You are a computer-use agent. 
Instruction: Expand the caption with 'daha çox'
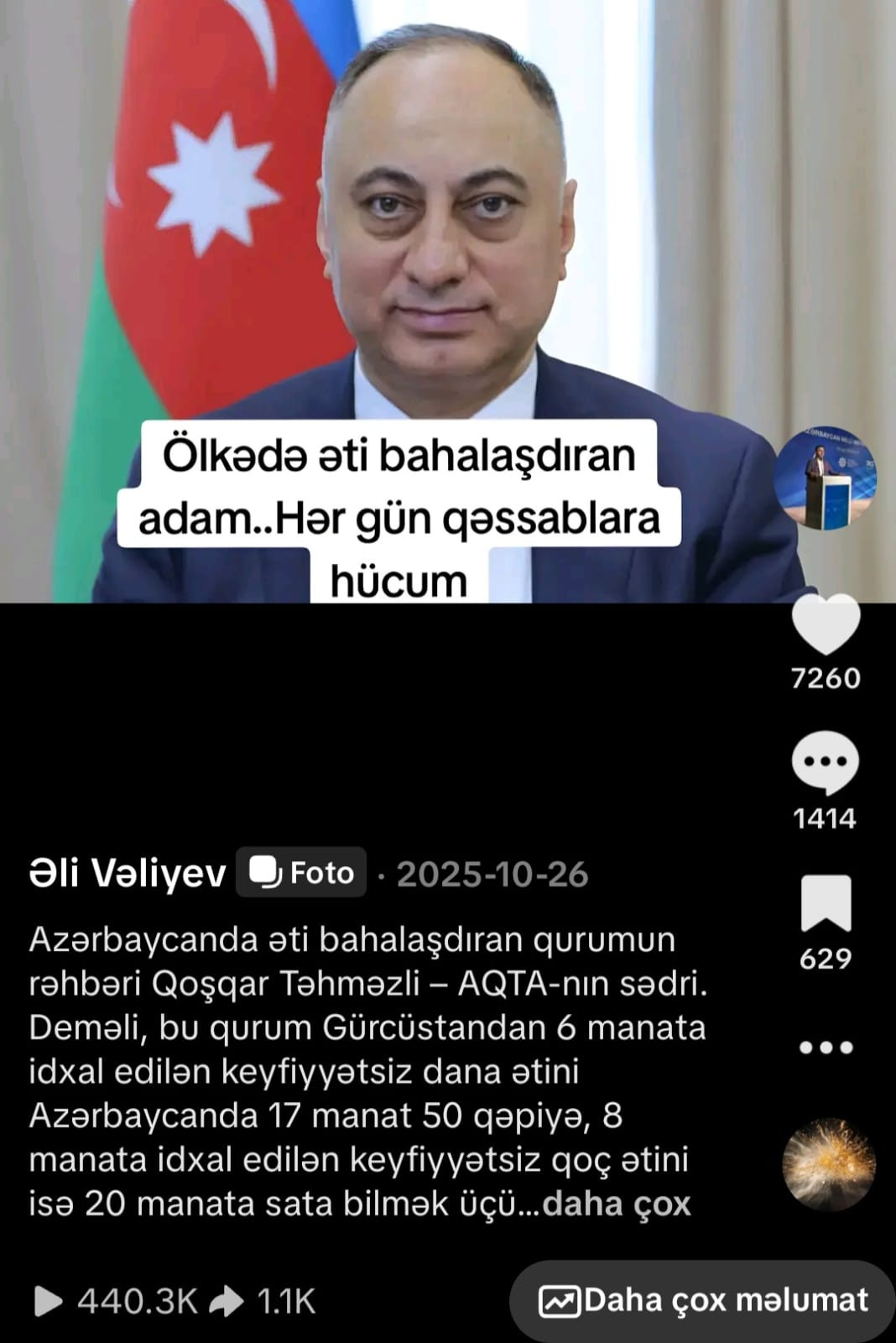pyautogui.click(x=617, y=1204)
